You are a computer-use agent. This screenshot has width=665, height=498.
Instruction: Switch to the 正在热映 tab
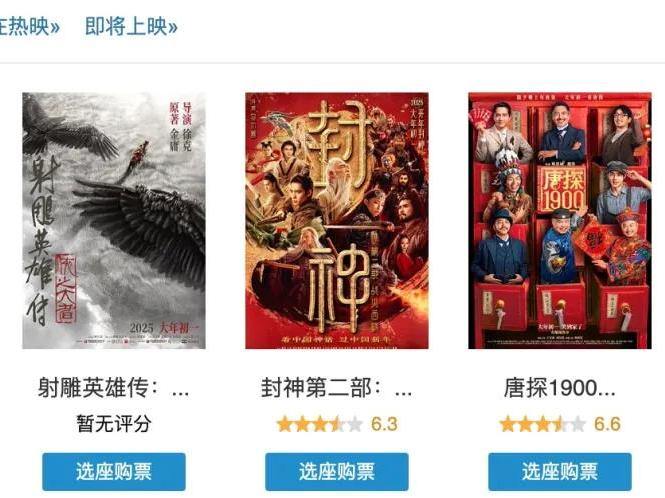(28, 26)
